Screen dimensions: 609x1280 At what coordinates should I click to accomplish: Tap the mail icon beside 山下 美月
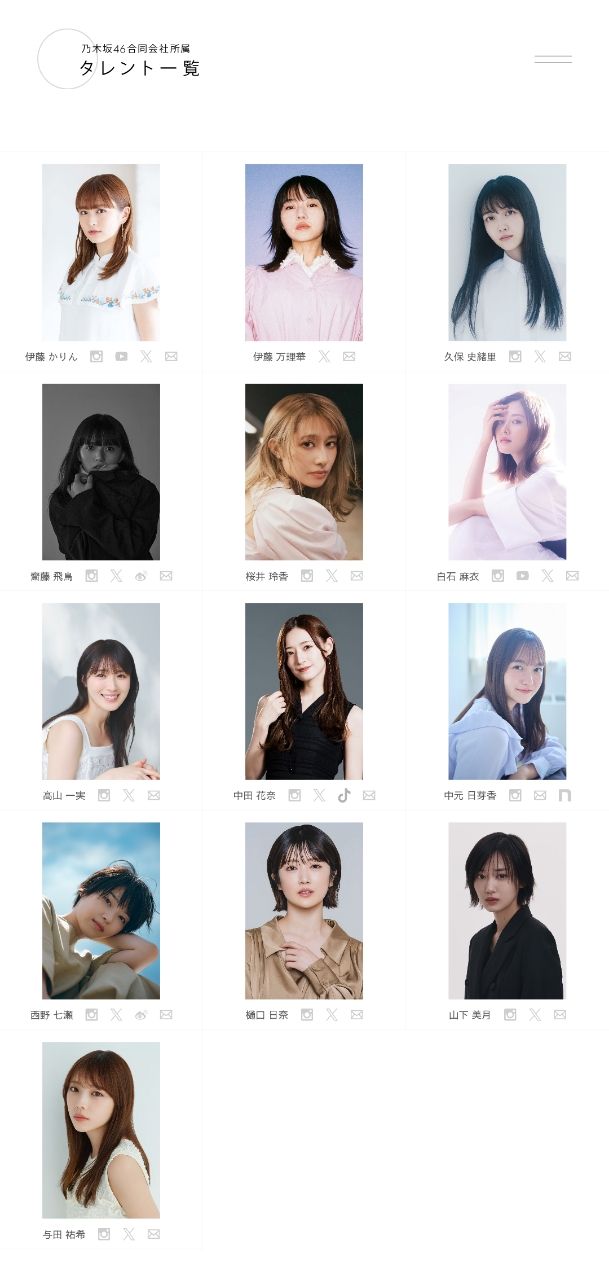[560, 1015]
